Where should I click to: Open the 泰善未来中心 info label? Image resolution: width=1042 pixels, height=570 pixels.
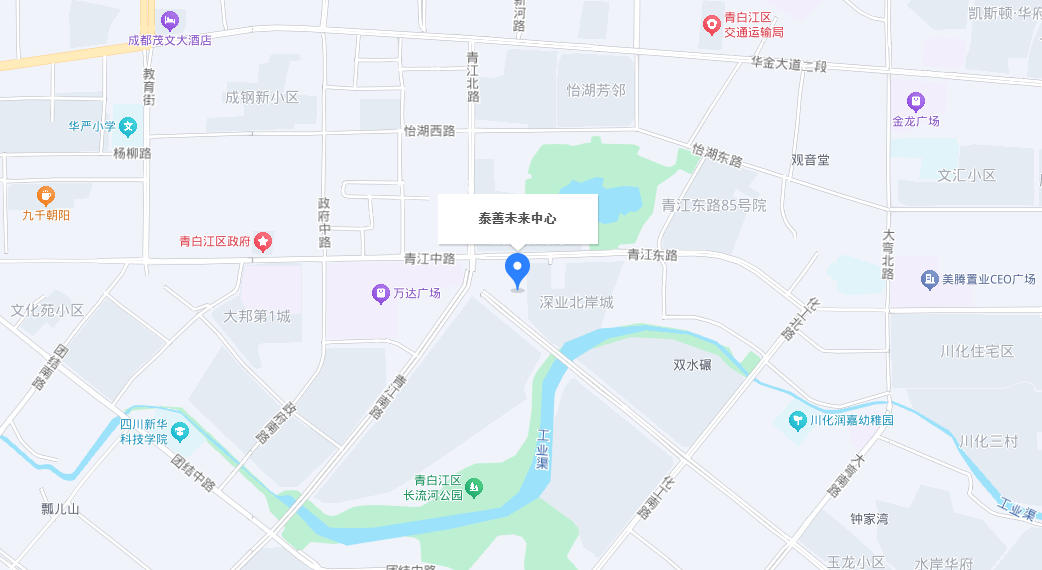point(517,218)
